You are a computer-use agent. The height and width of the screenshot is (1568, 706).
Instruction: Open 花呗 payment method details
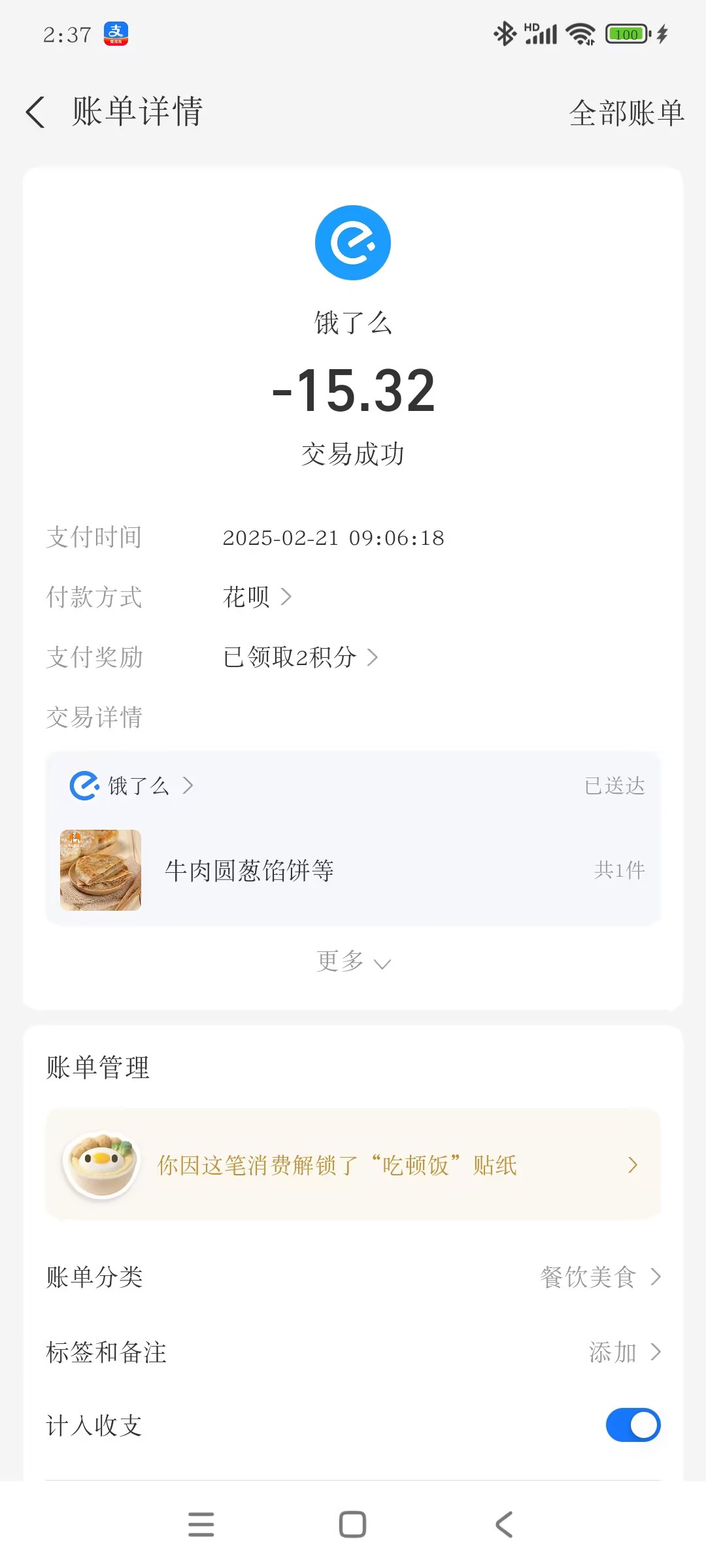pyautogui.click(x=257, y=596)
